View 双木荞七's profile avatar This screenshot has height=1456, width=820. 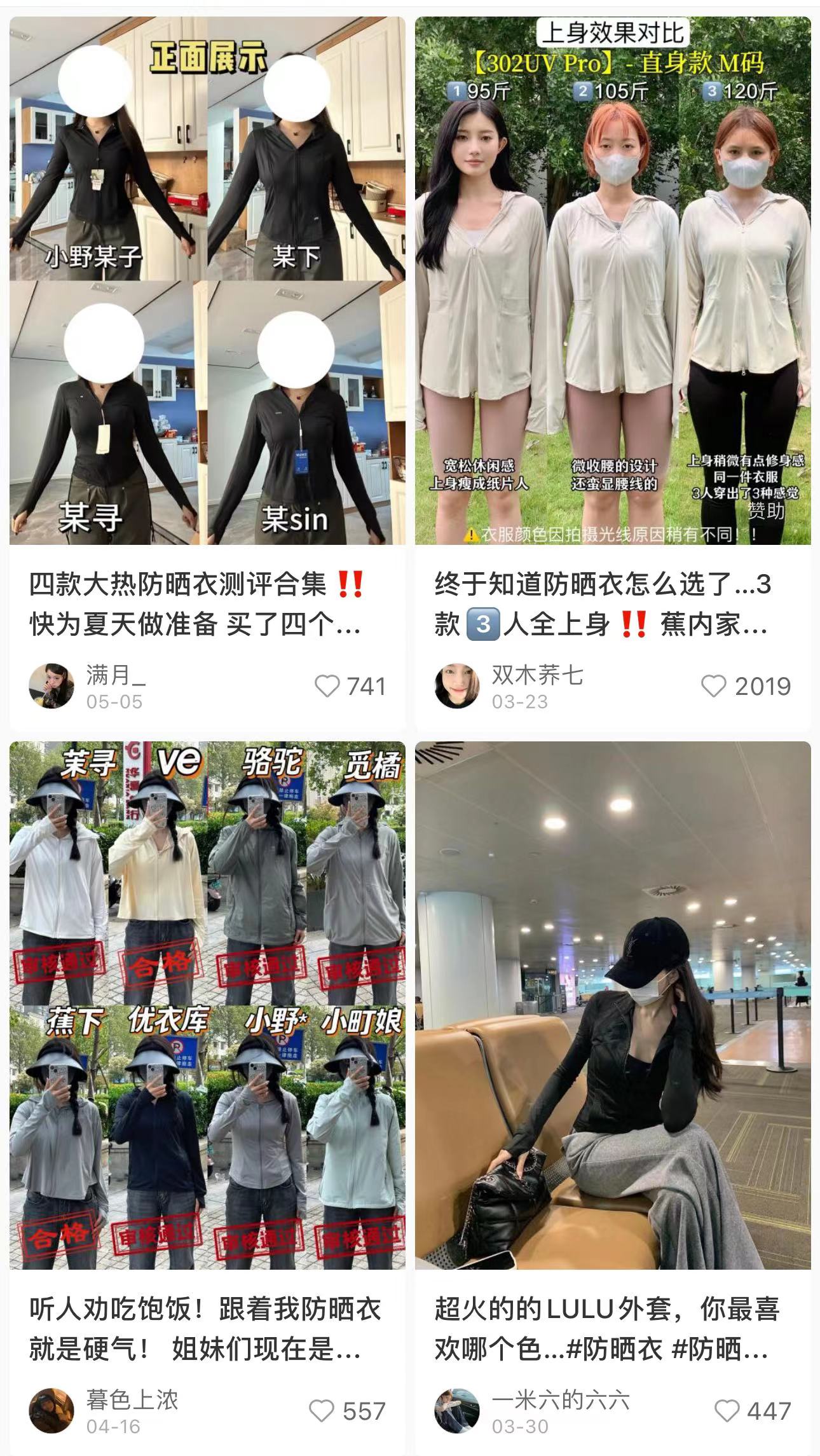(x=457, y=686)
